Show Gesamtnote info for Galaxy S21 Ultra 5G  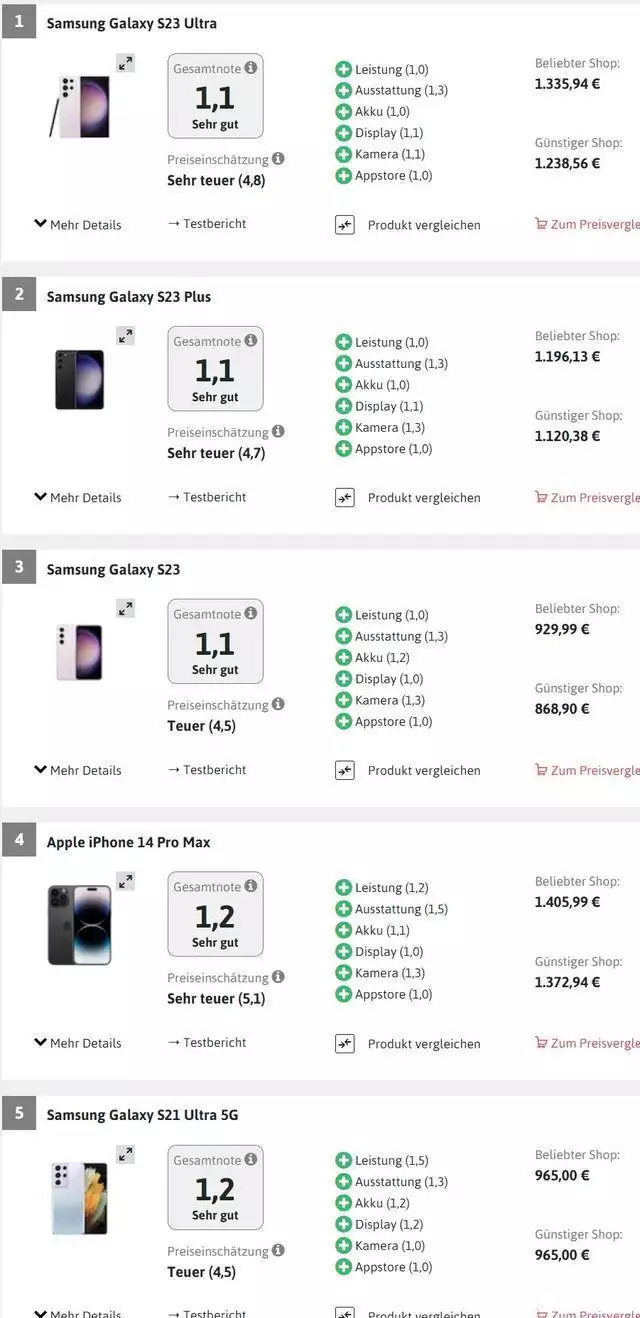[x=250, y=1160]
